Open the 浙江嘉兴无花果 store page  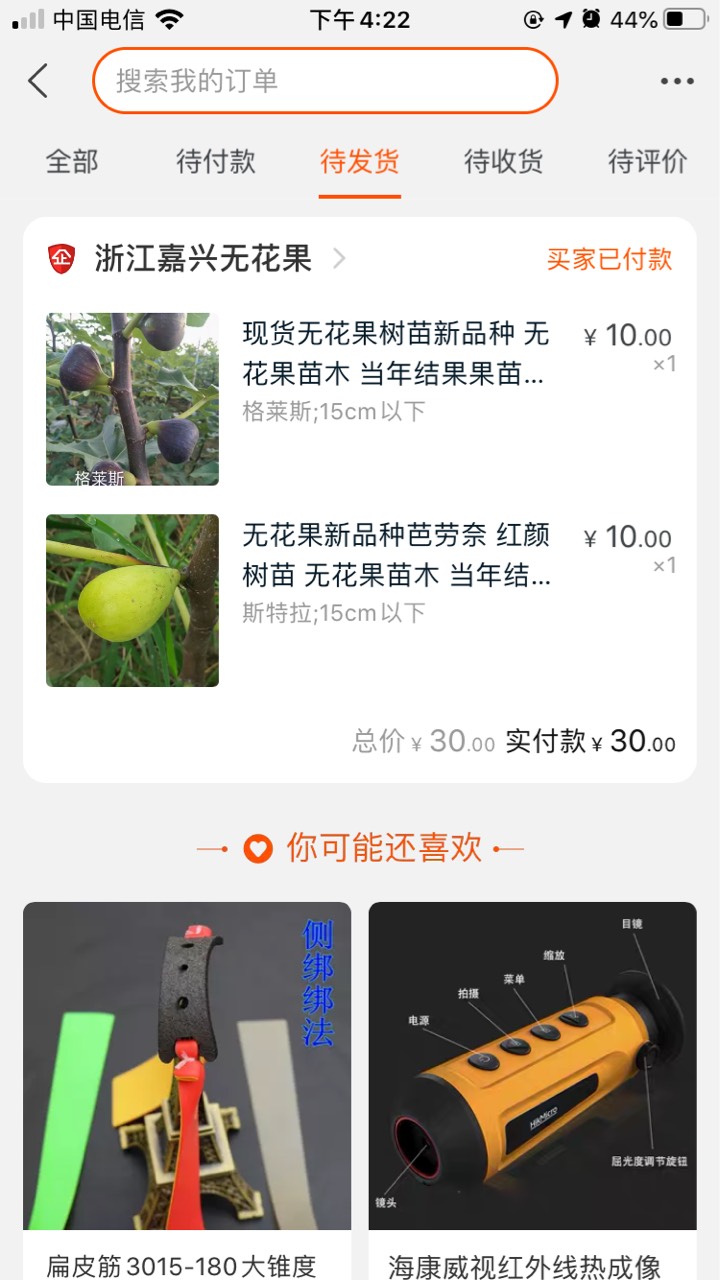[x=204, y=259]
